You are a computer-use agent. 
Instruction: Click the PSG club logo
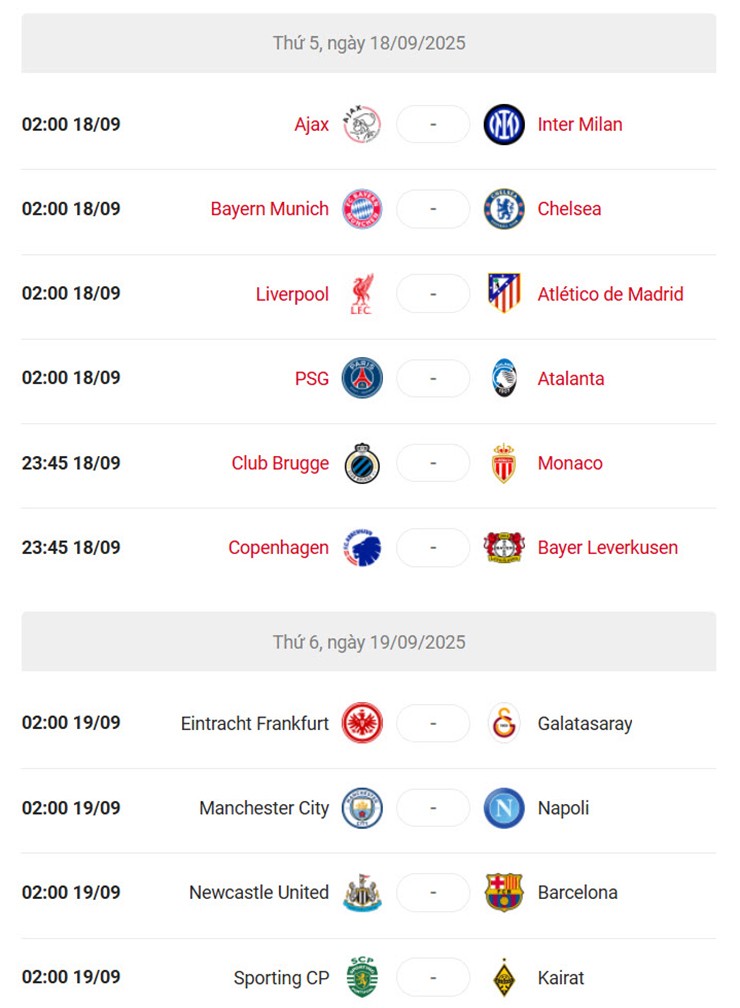(x=362, y=378)
